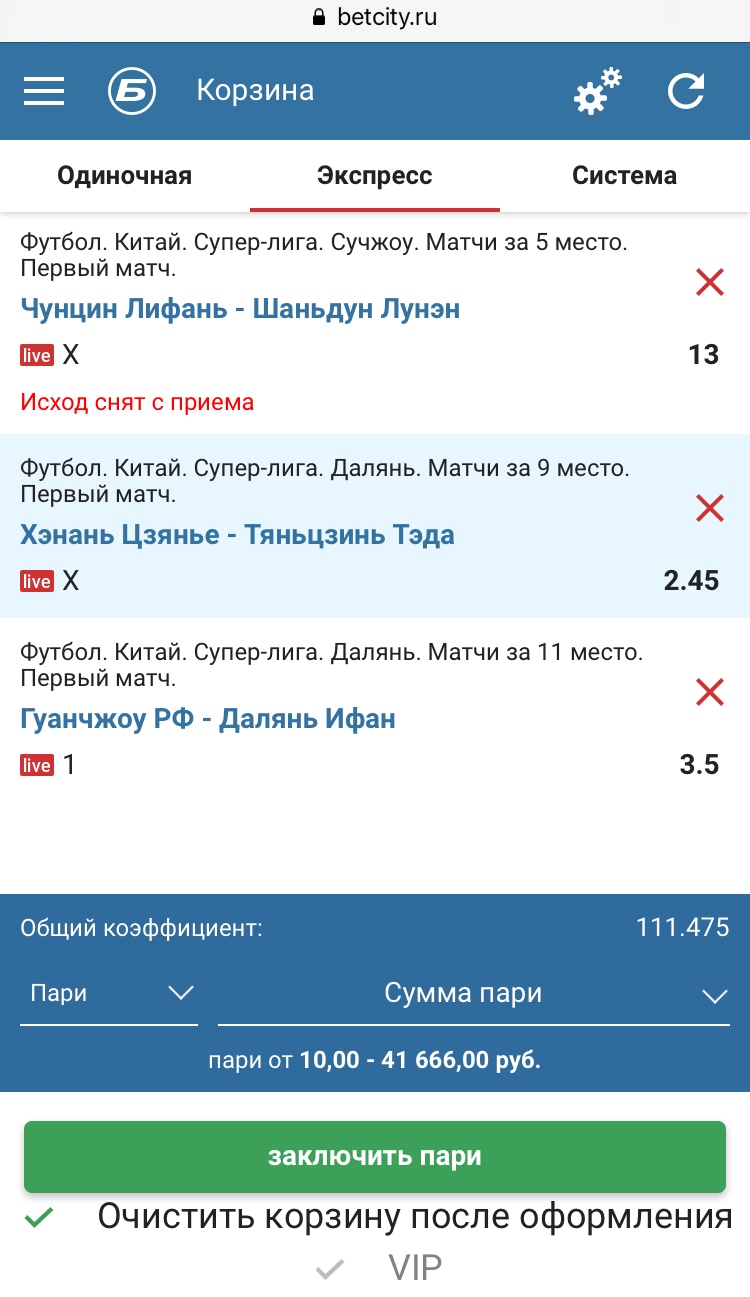Open the hamburger menu
Viewport: 750px width, 1297px height.
click(x=44, y=91)
